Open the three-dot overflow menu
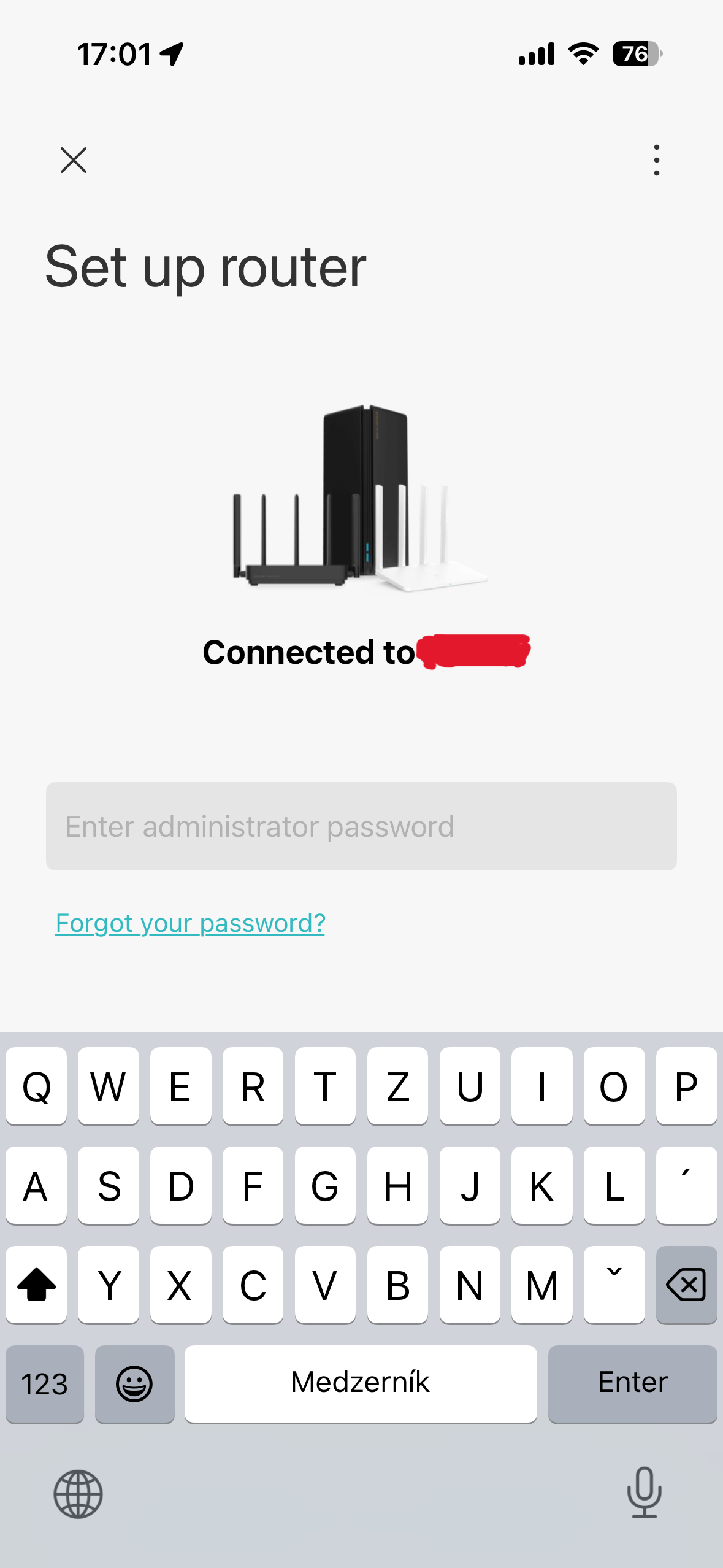Viewport: 723px width, 1568px height. tap(657, 160)
